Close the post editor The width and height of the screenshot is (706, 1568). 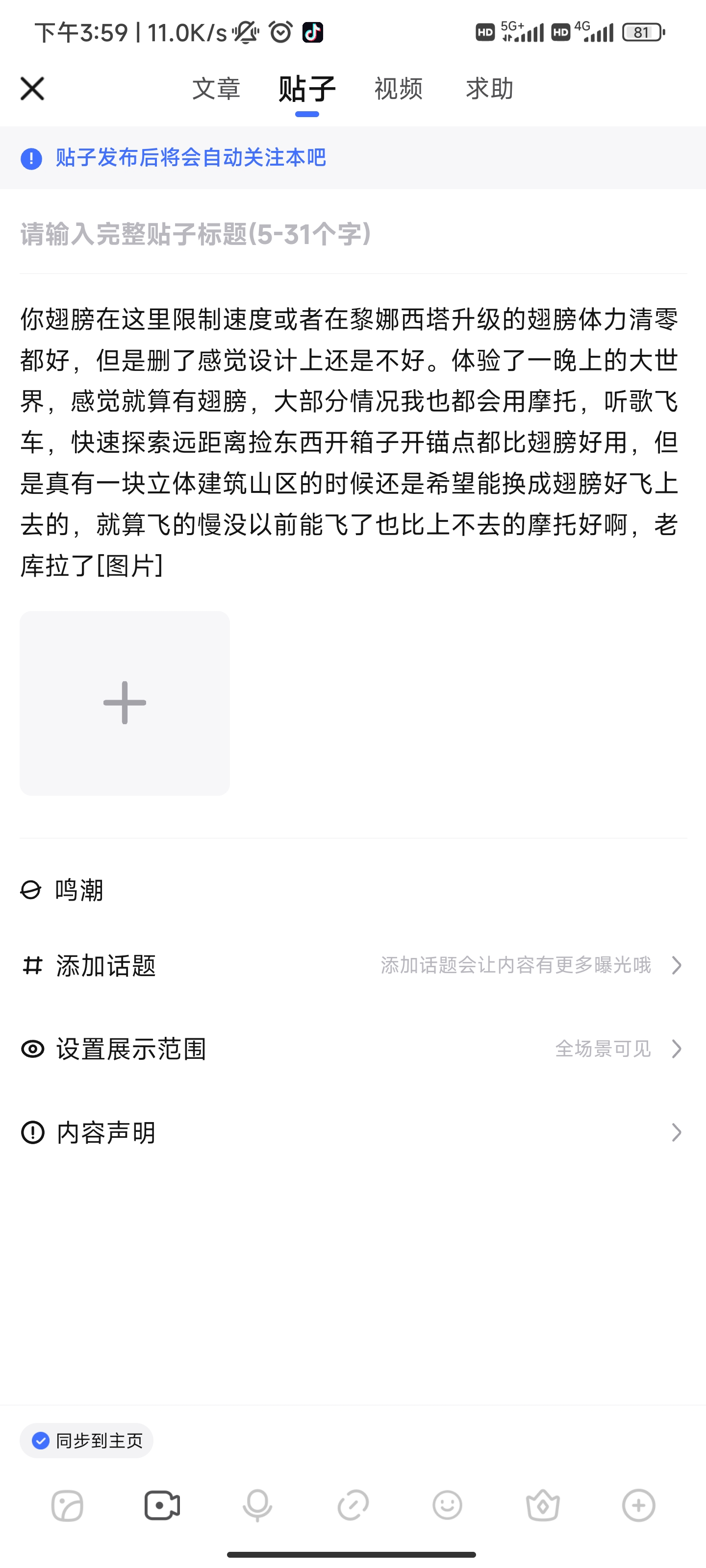32,89
